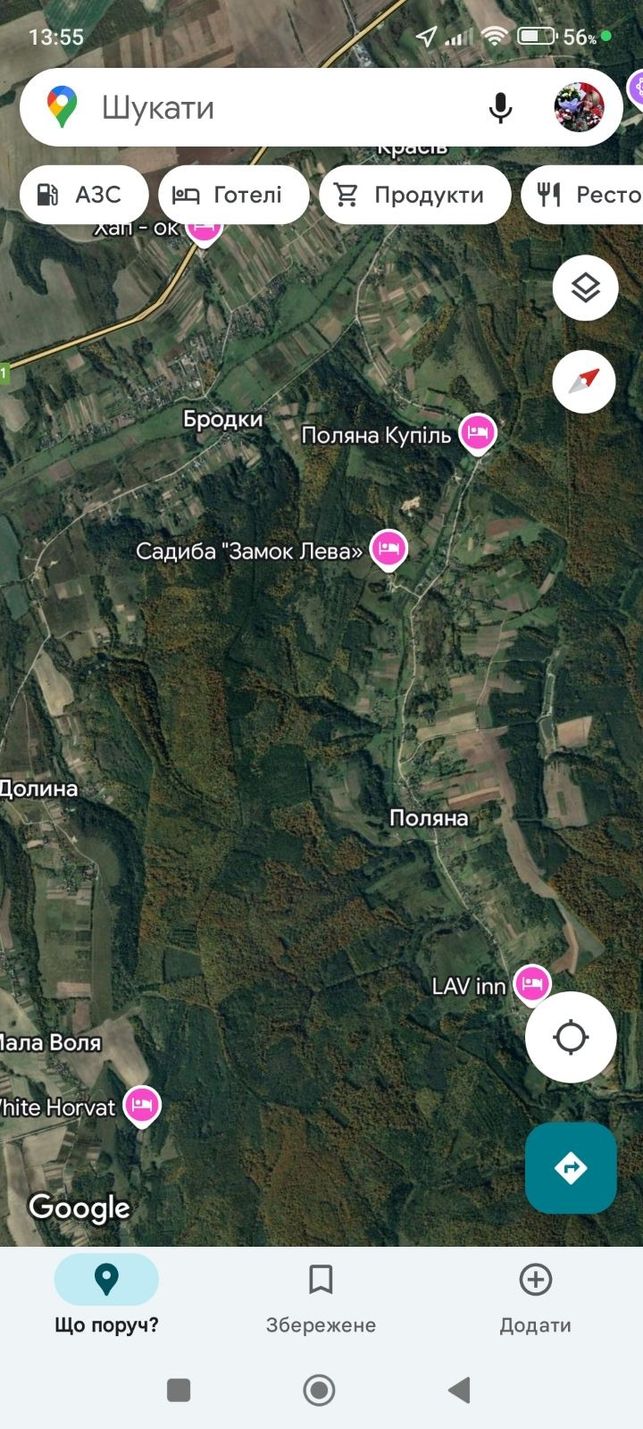Go back with the system back button
Image resolution: width=643 pixels, height=1429 pixels.
point(459,1389)
